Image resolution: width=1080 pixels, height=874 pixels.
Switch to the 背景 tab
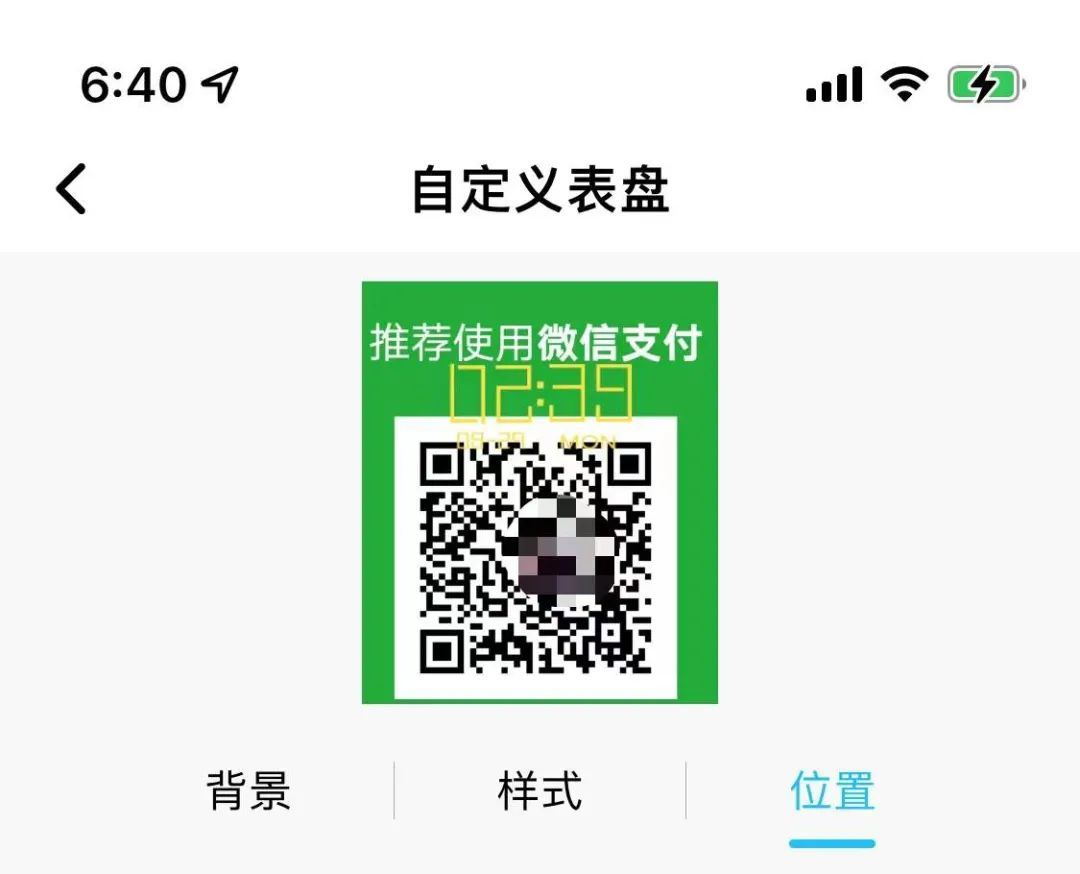coord(249,791)
